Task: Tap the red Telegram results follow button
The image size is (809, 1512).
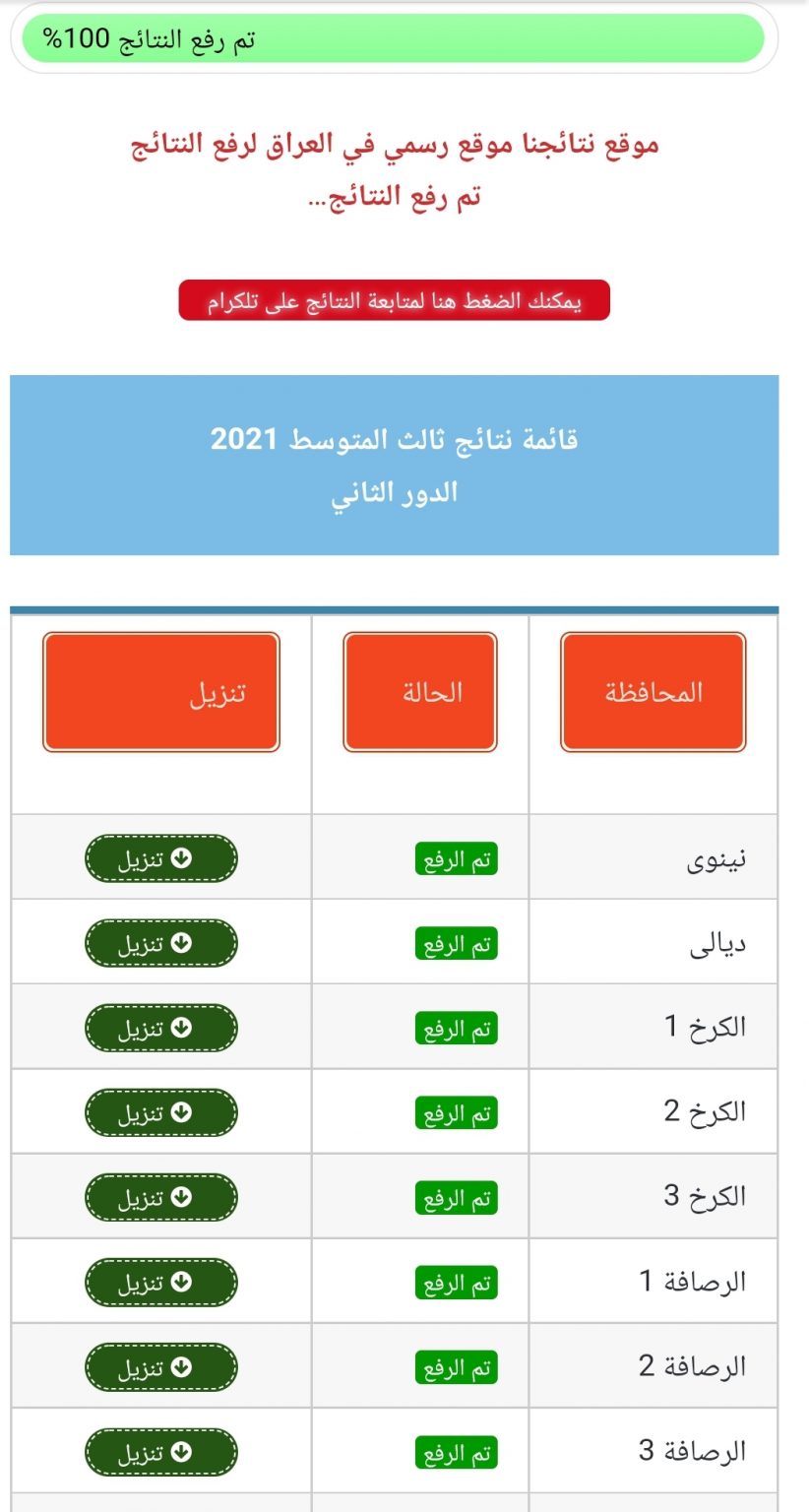Action: (394, 300)
